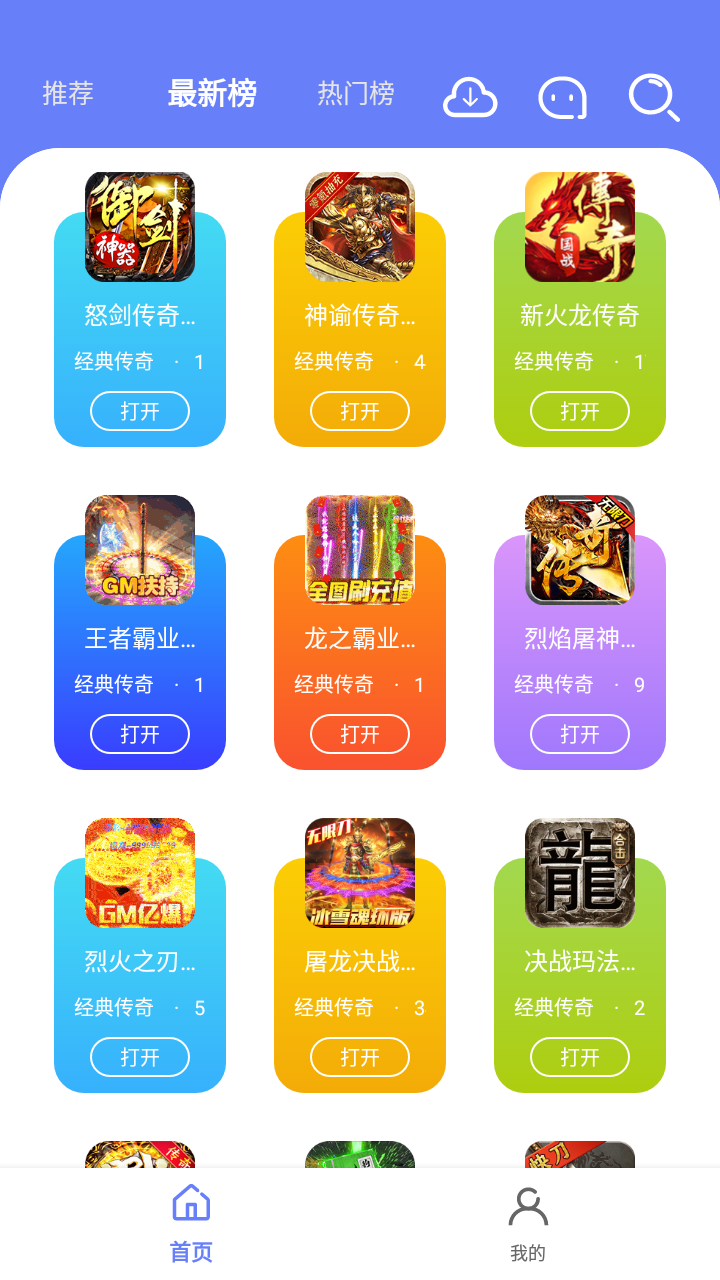Image resolution: width=720 pixels, height=1280 pixels.
Task: Open the GM扶持 王者霸业 game icon
Action: (x=140, y=550)
